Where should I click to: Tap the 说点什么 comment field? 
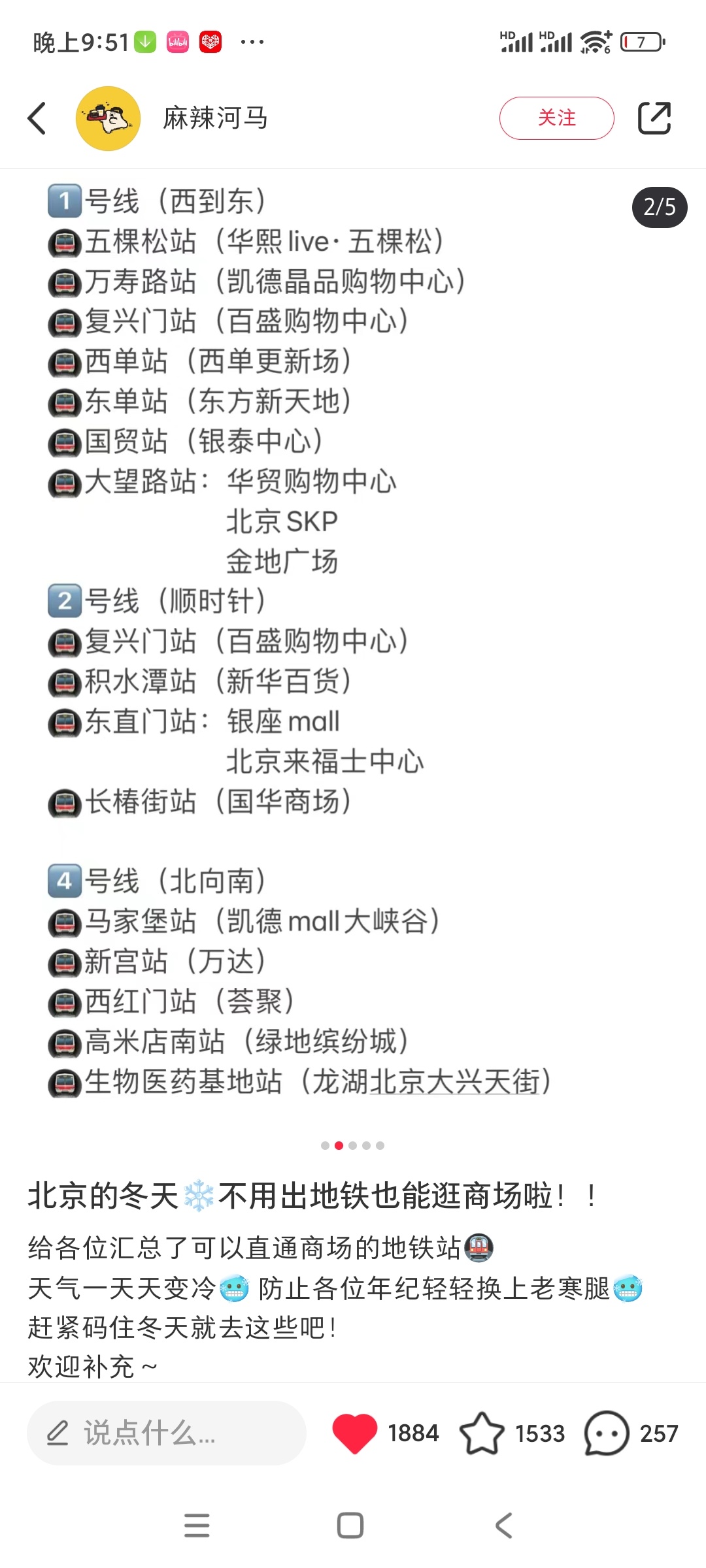(x=166, y=1433)
